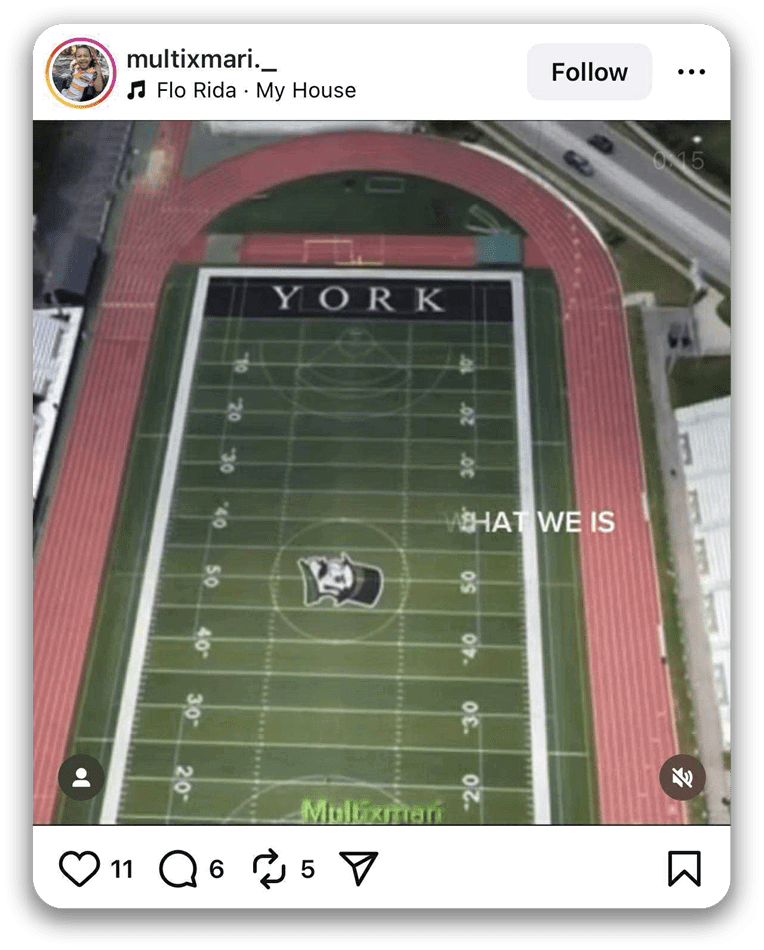The width and height of the screenshot is (764, 950).
Task: Bookmark this post
Action: 684,869
